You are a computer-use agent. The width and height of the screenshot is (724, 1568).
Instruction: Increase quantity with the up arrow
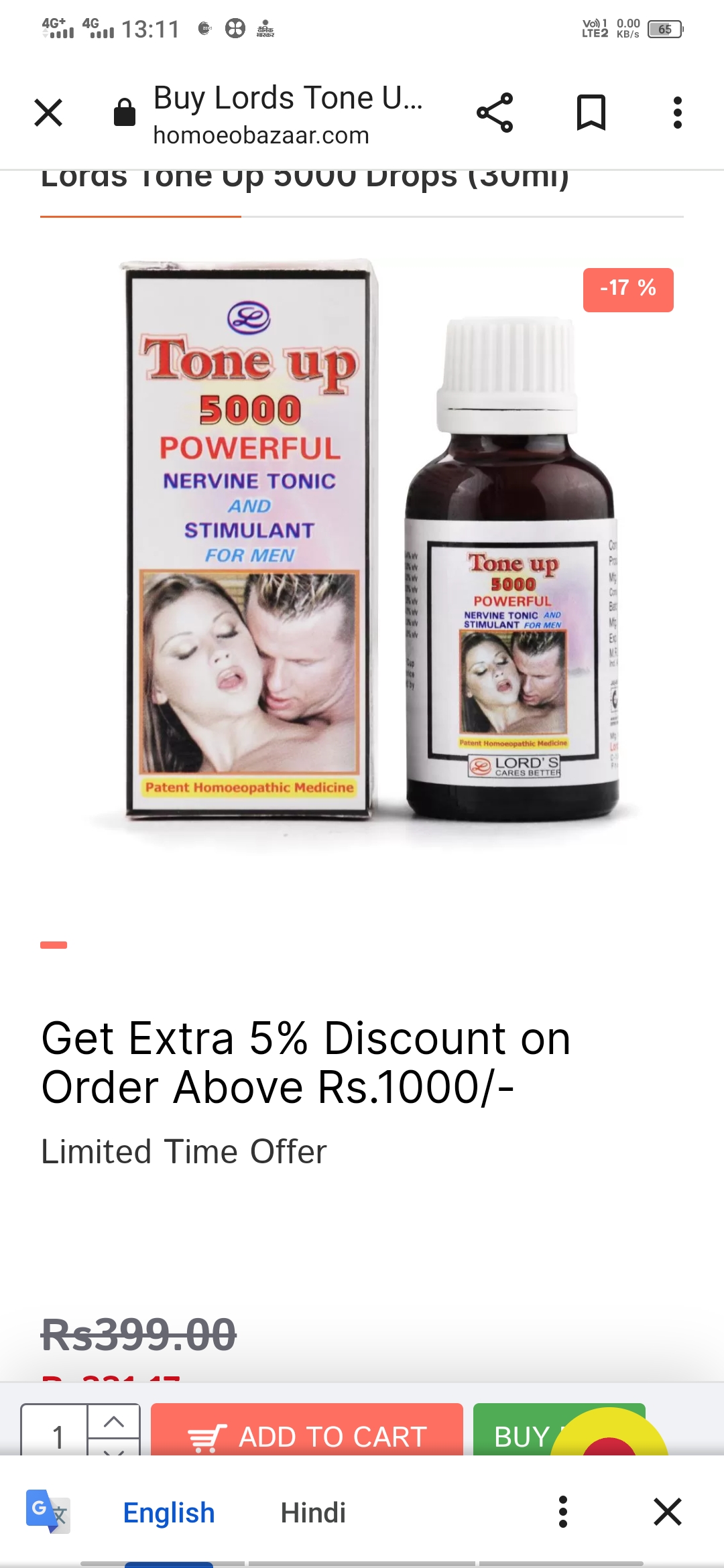(114, 1421)
